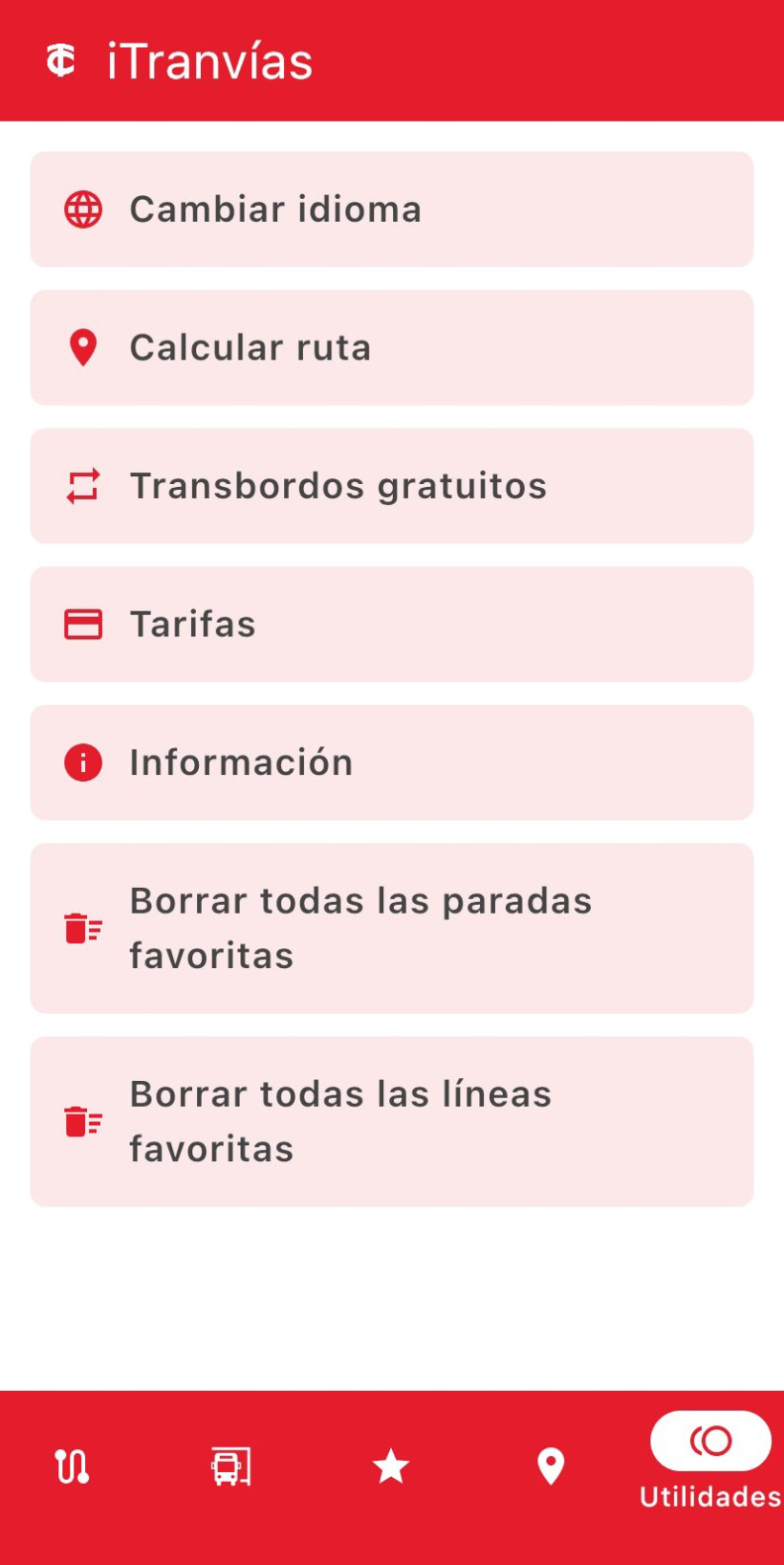This screenshot has width=784, height=1565.
Task: View Información details
Action: click(392, 762)
